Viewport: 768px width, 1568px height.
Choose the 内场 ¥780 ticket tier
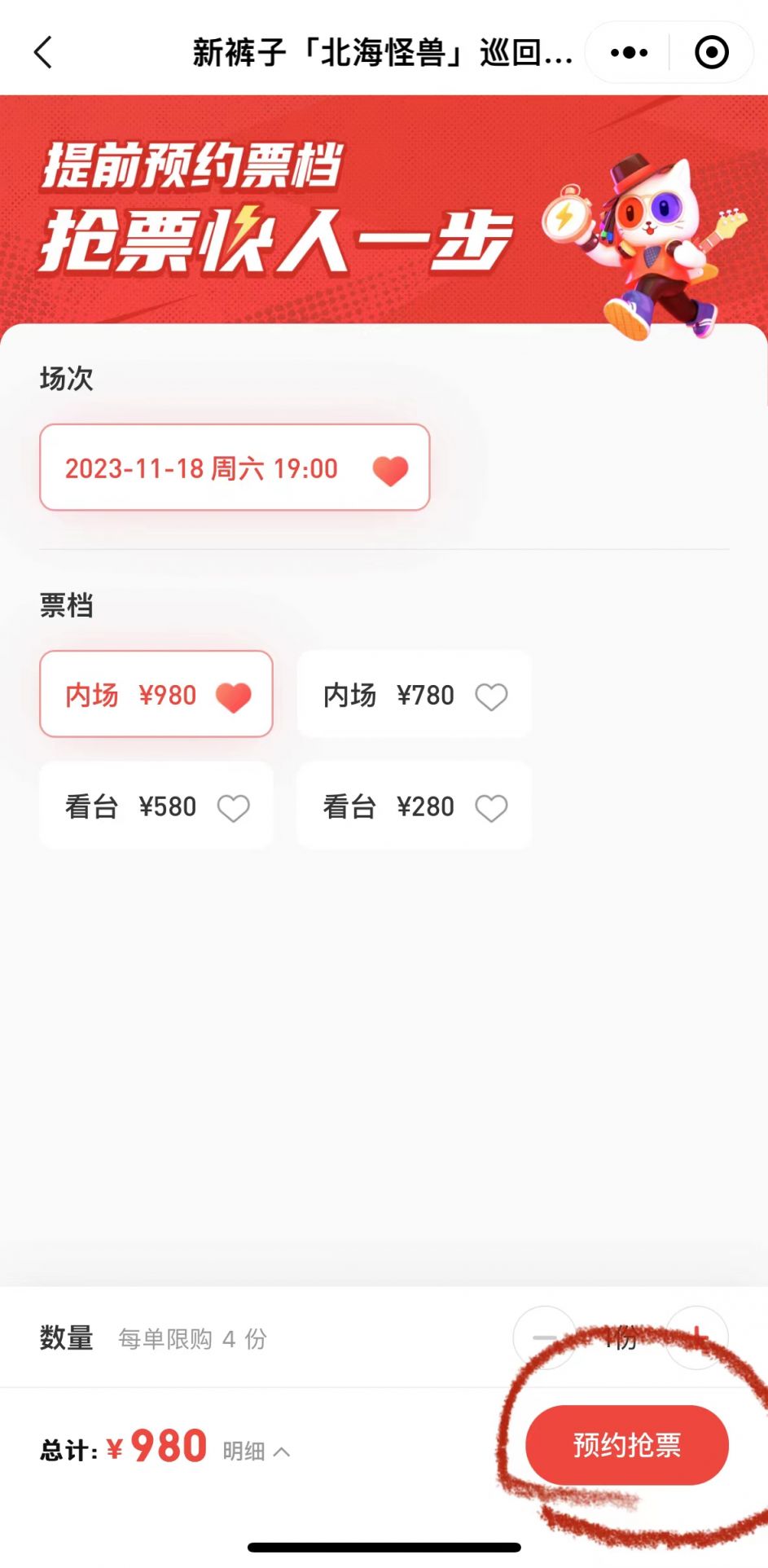point(414,694)
